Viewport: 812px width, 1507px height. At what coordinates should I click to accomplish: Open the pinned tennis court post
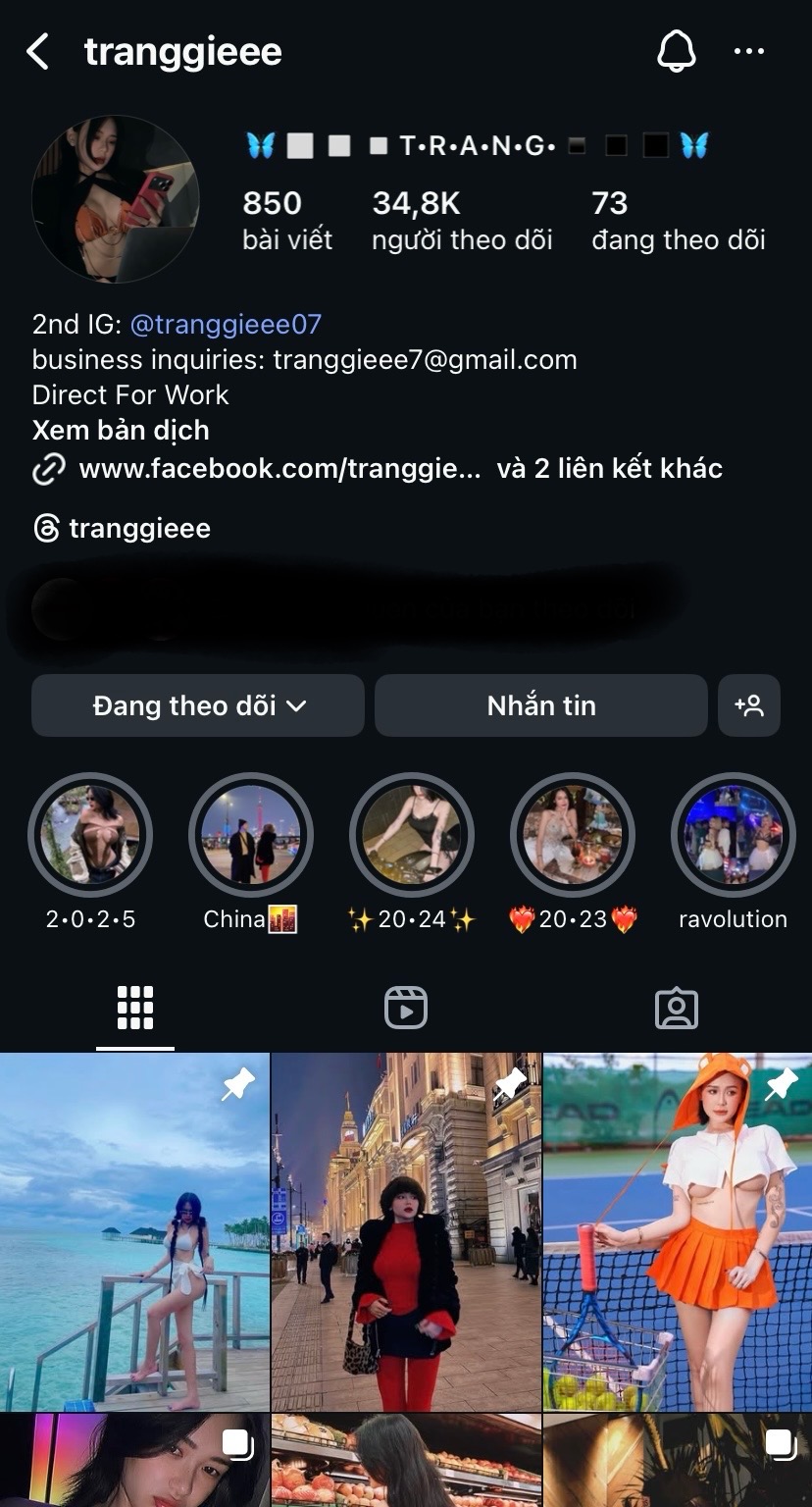click(x=678, y=1231)
